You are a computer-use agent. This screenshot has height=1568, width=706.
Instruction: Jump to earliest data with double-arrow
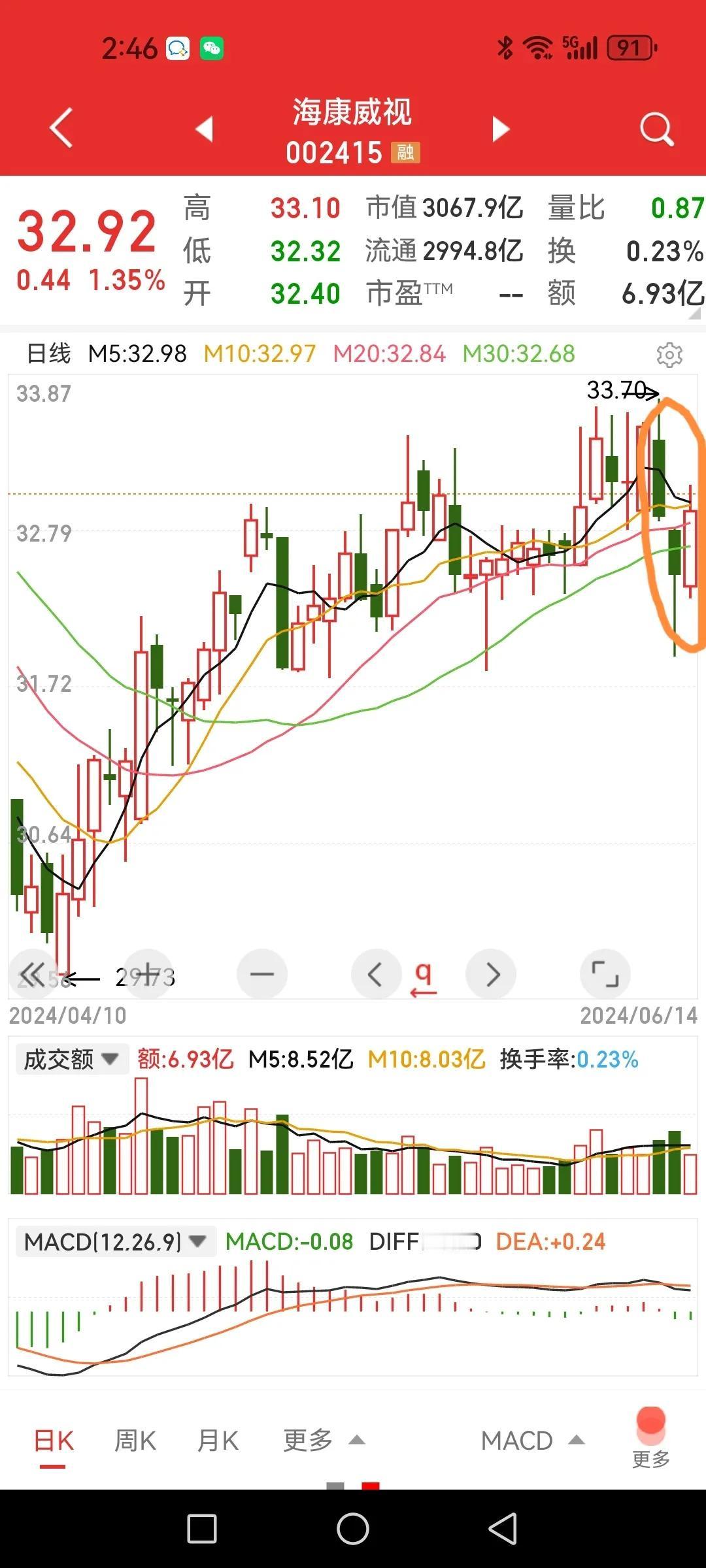pyautogui.click(x=33, y=973)
